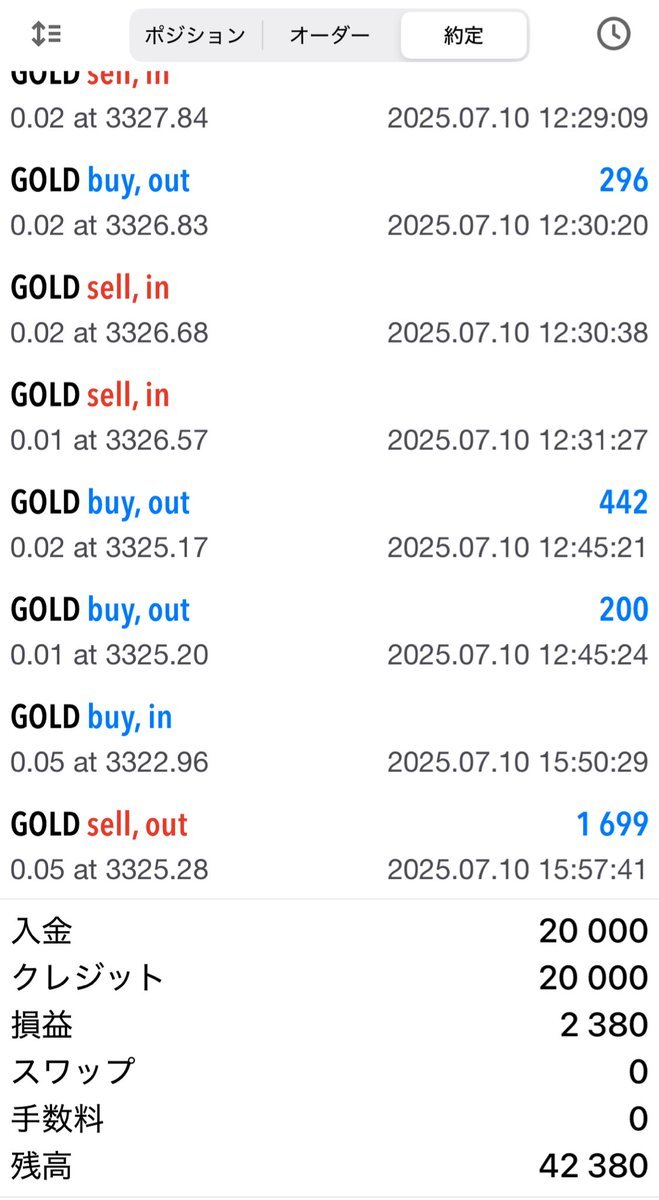
Task: Open the GOLD buy, out deal with profit 442
Action: (x=329, y=524)
